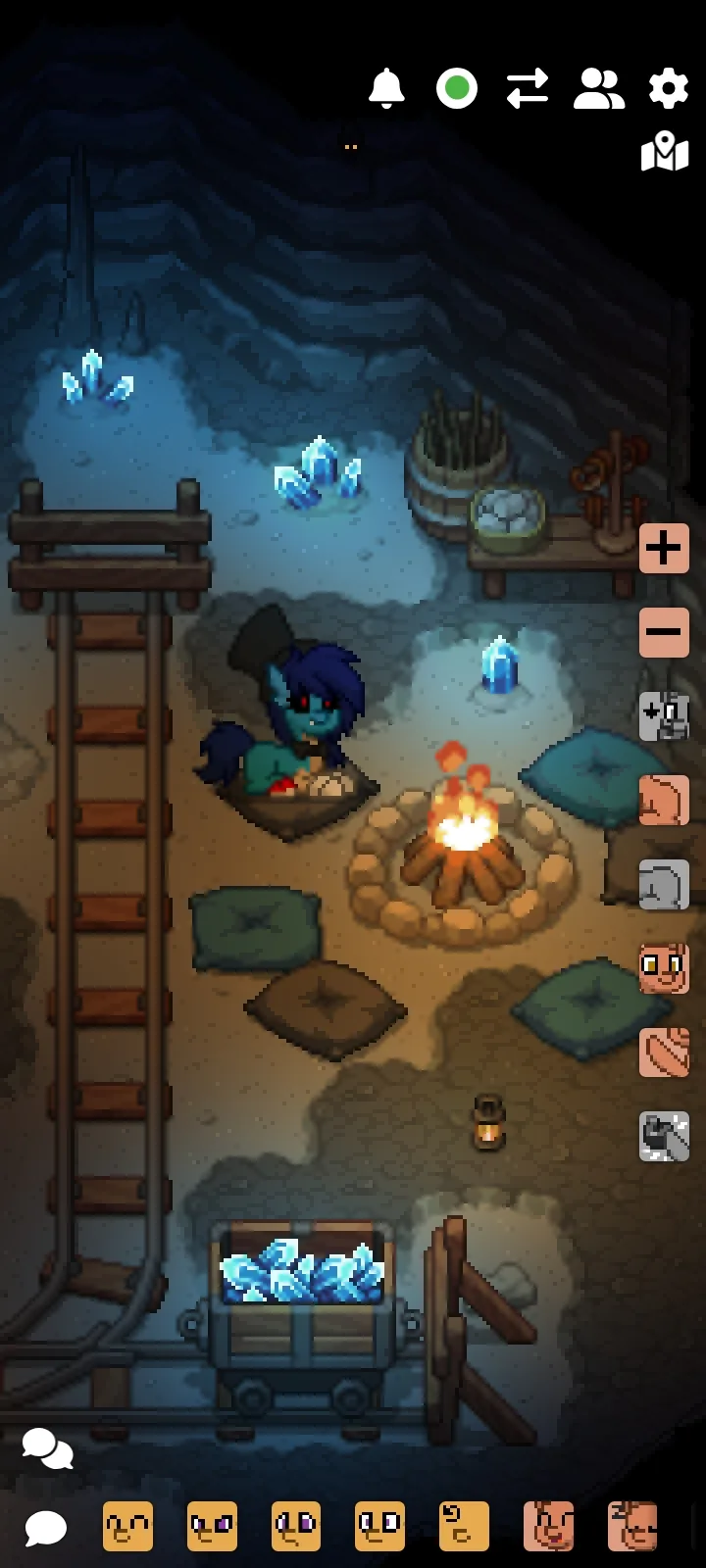This screenshot has width=706, height=1568.
Task: Tap the gray lying pony action button
Action: coord(664,884)
